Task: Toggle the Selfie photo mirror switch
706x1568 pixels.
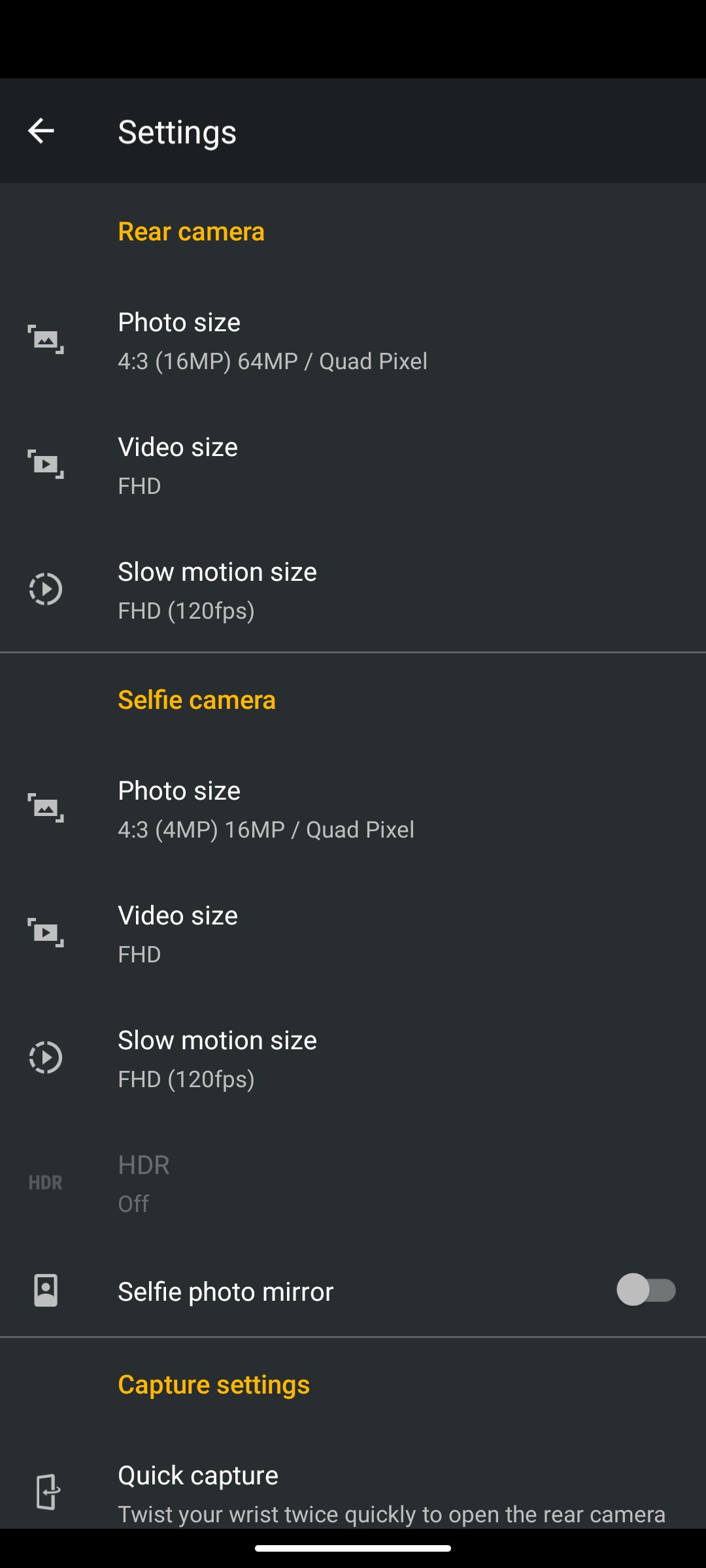Action: point(646,1290)
